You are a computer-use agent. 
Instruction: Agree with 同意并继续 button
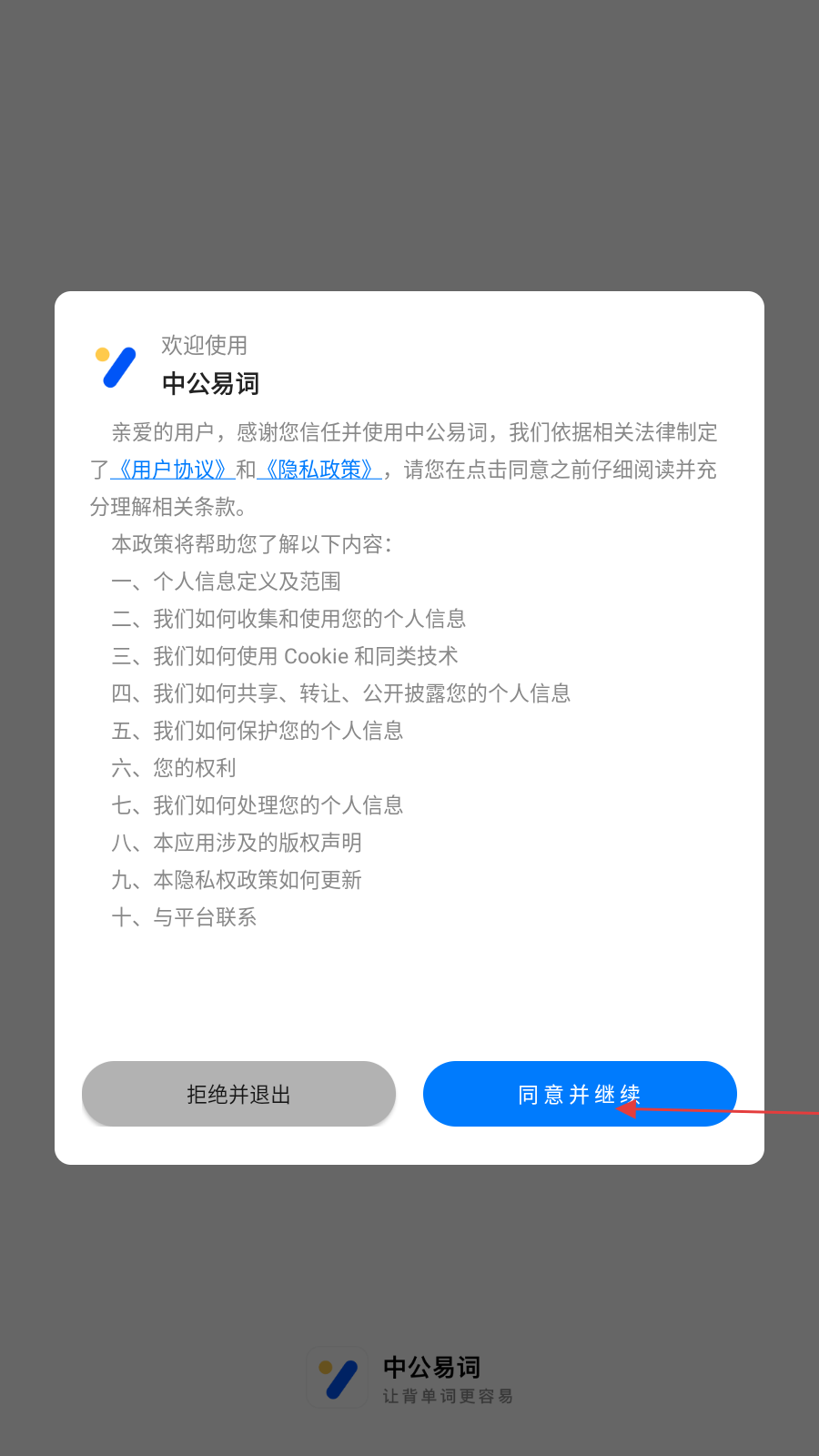(580, 1094)
